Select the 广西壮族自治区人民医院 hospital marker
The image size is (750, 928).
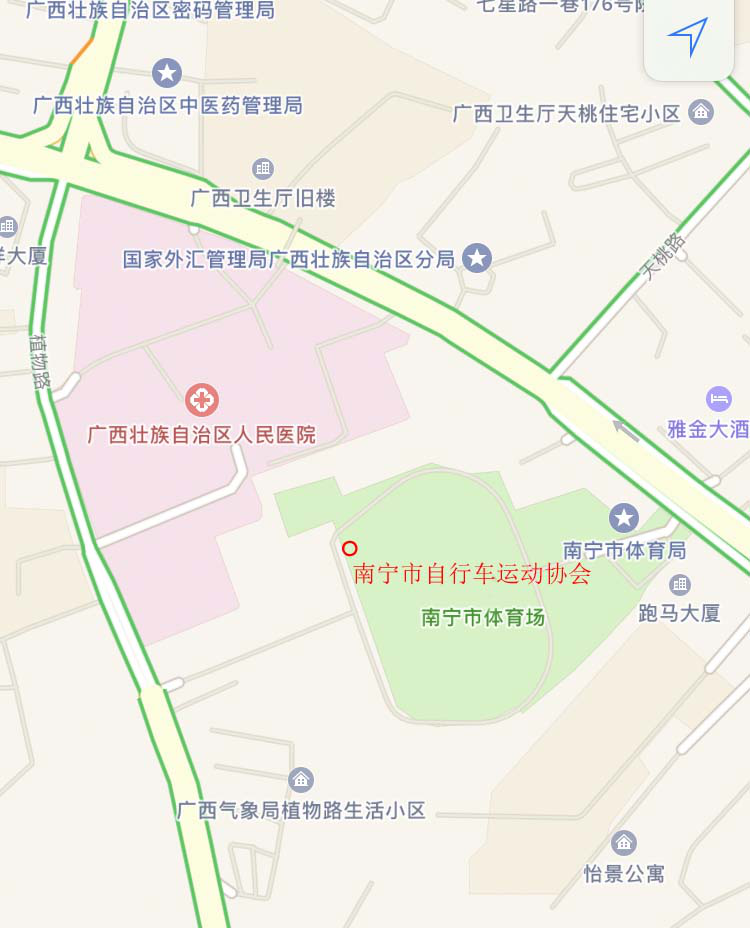pos(202,401)
